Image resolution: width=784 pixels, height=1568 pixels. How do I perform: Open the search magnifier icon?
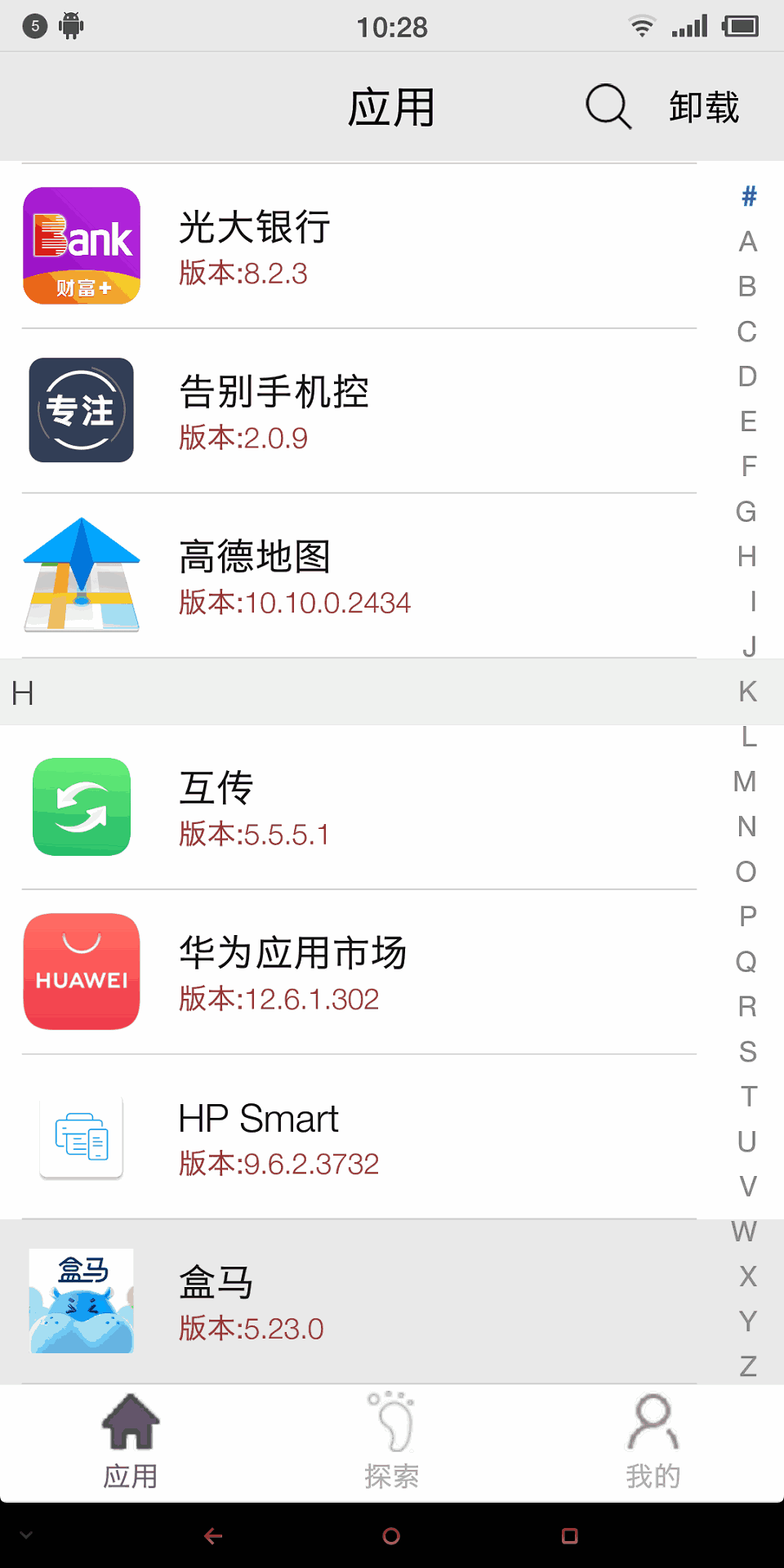[608, 107]
